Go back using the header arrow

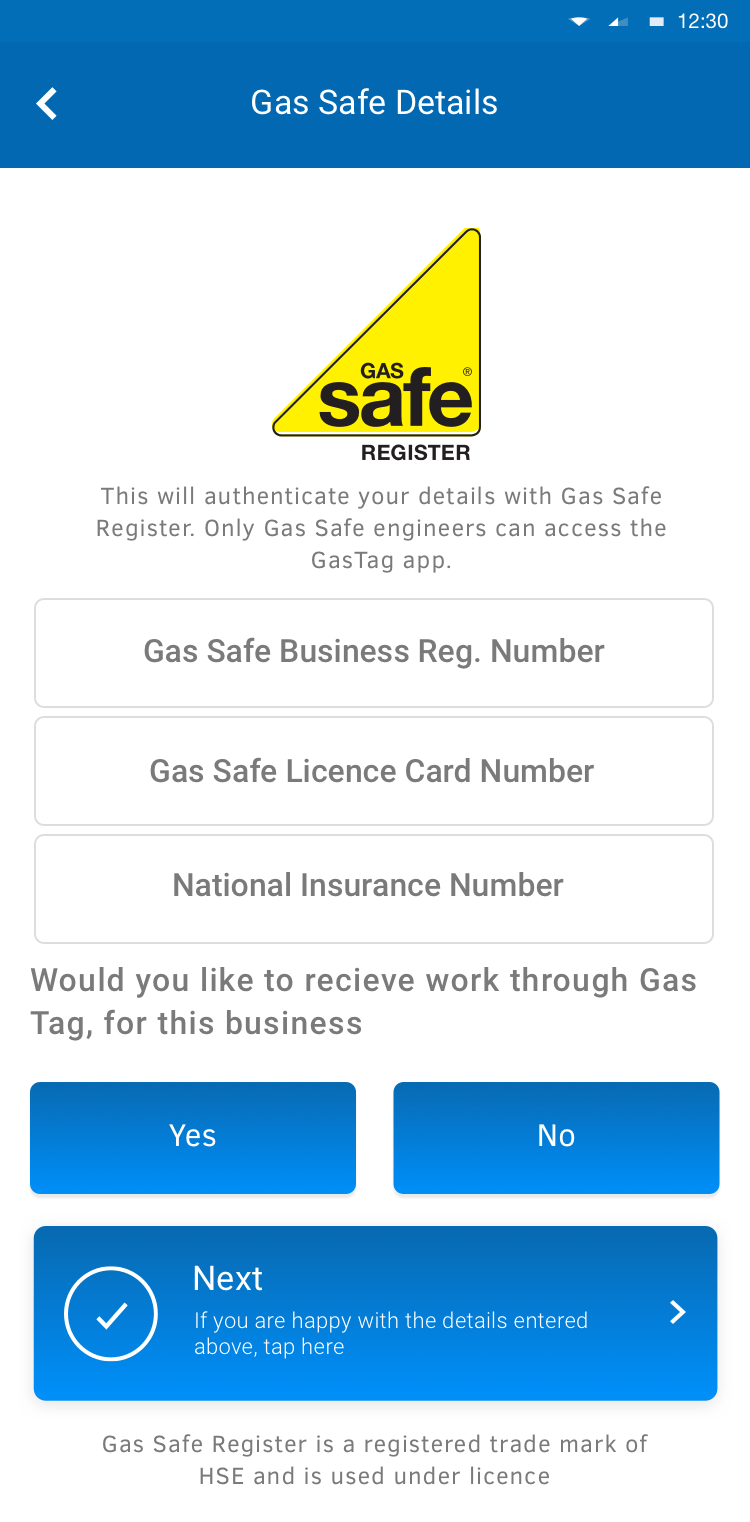pos(47,103)
